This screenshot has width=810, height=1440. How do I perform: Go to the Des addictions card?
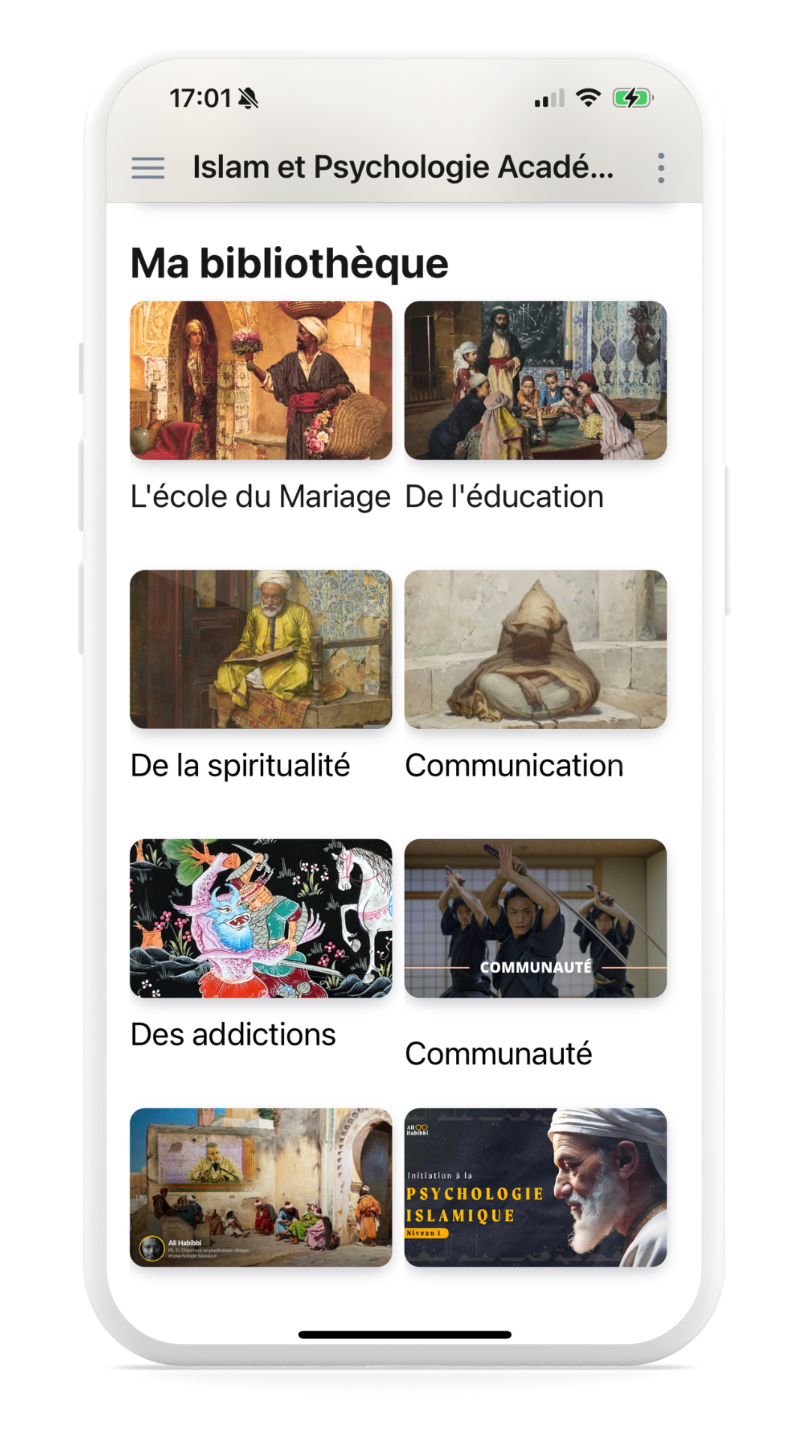[261, 918]
